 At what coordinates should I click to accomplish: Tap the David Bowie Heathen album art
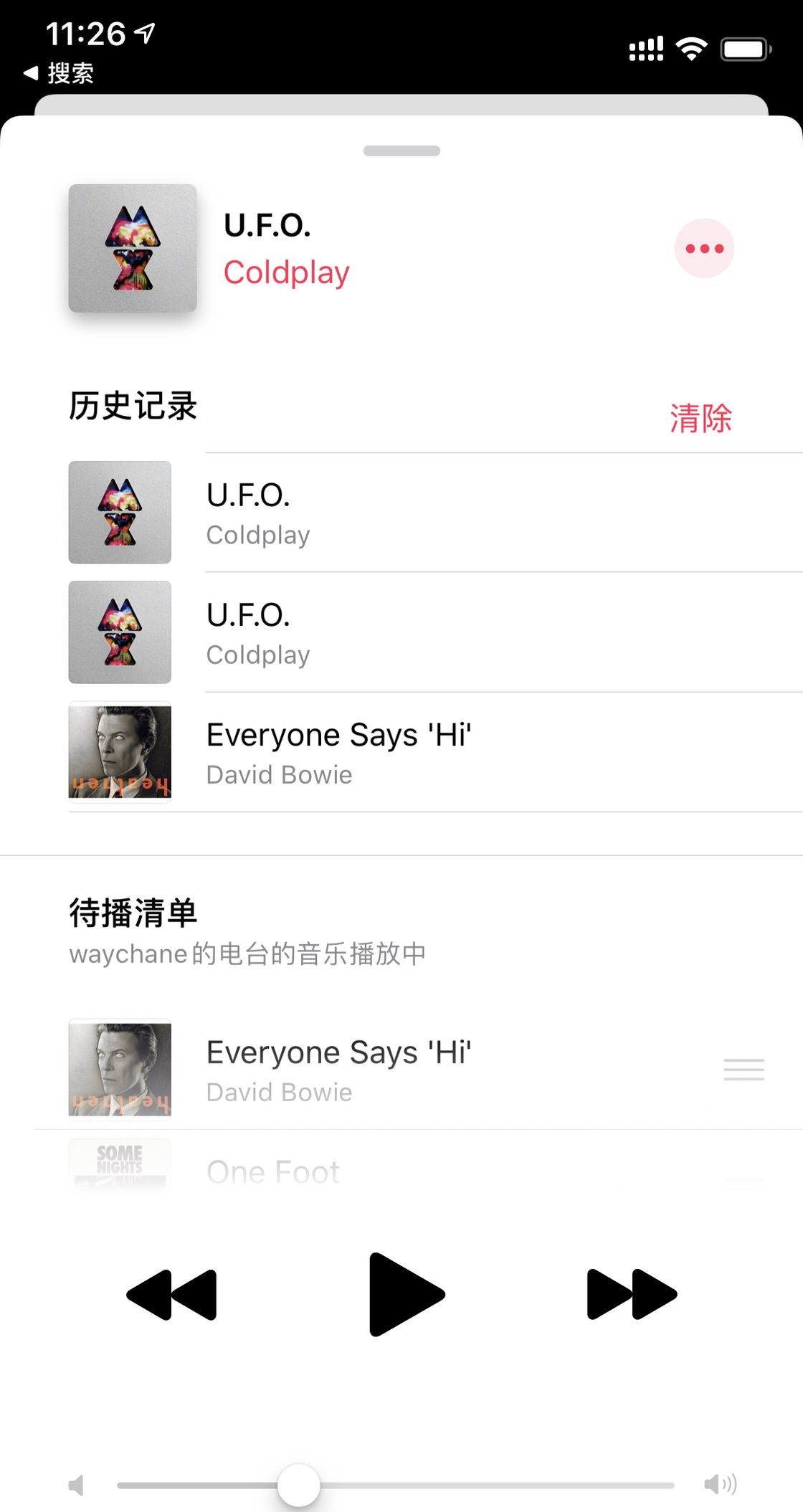tap(120, 751)
